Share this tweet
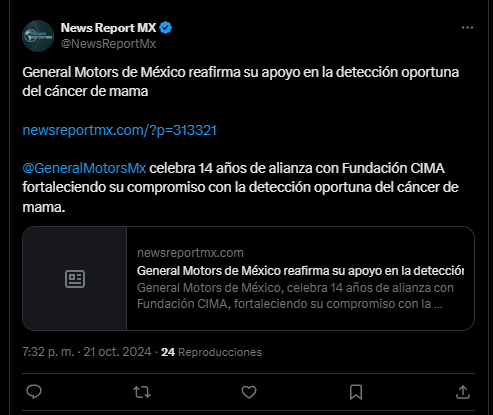 pos(463,392)
